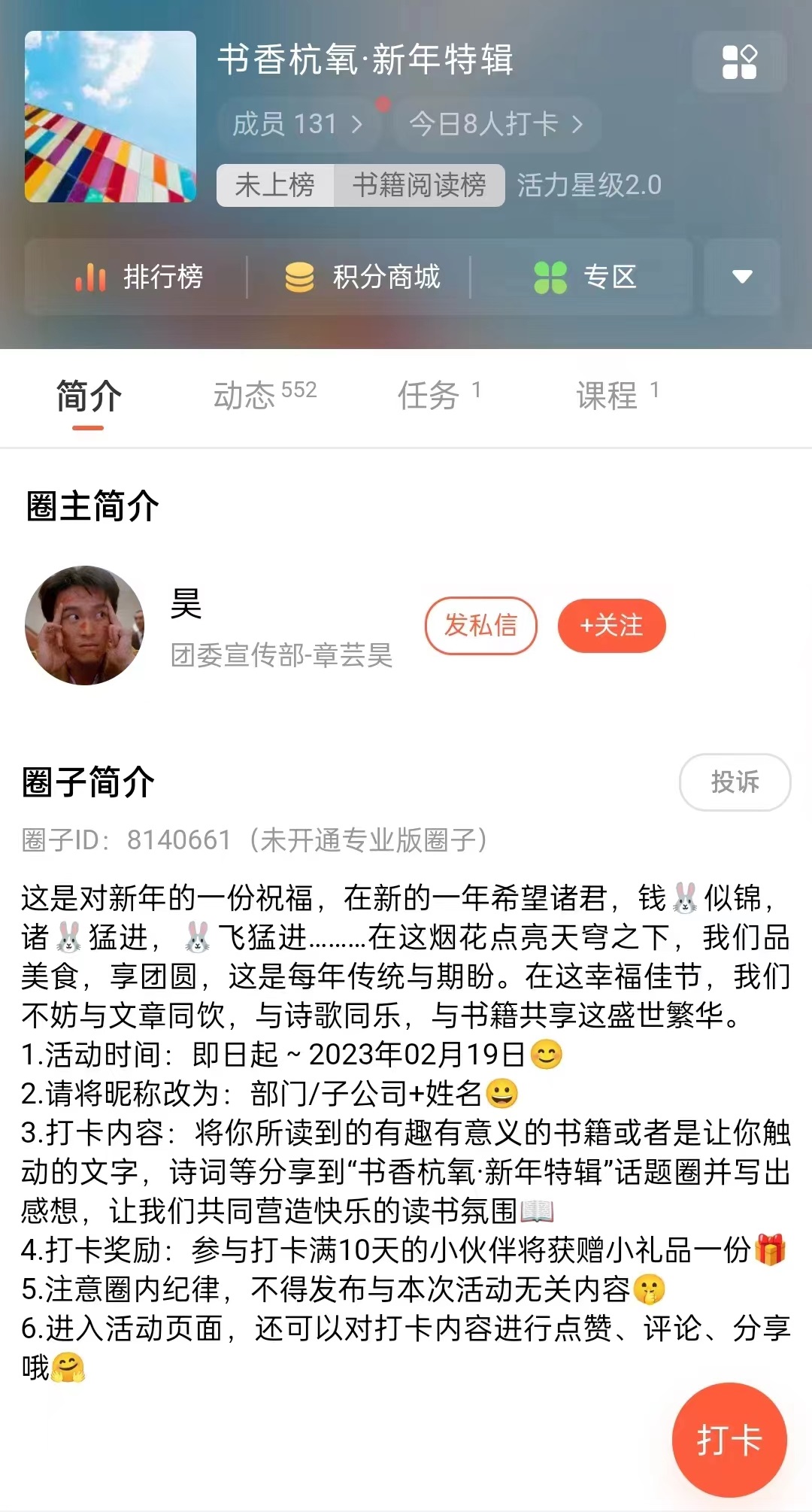Send a private message via 发私信
The width and height of the screenshot is (812, 1512).
480,625
